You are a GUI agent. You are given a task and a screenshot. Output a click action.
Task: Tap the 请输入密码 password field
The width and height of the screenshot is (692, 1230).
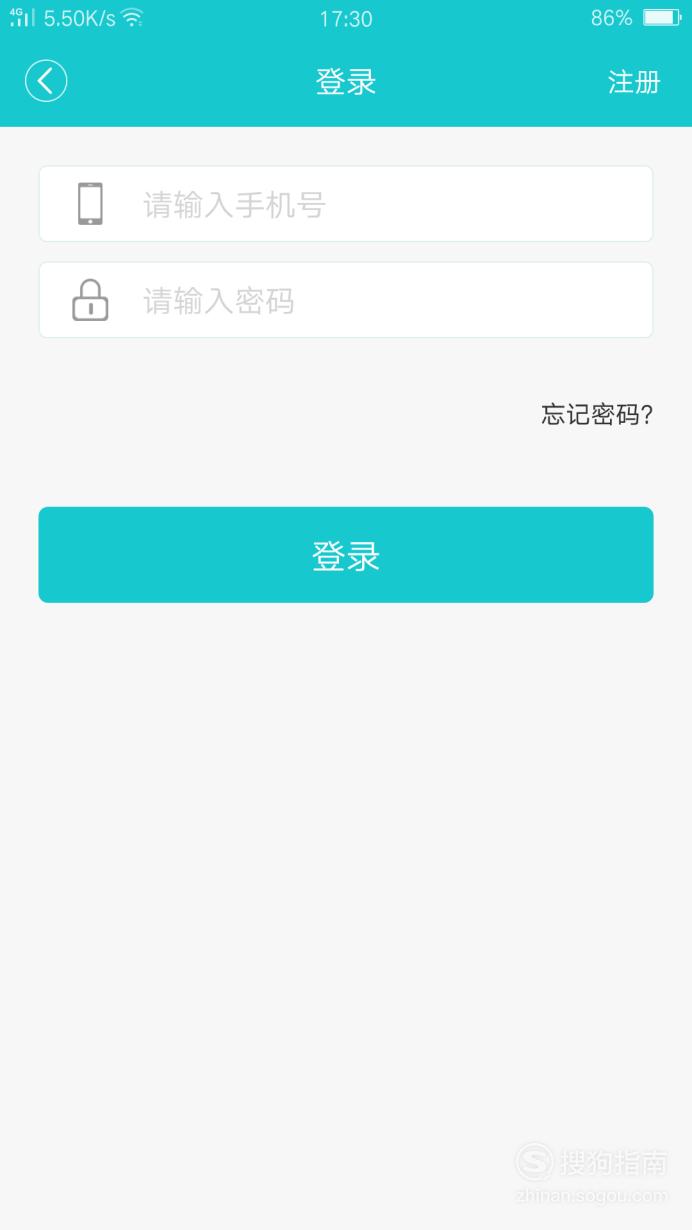pos(346,300)
